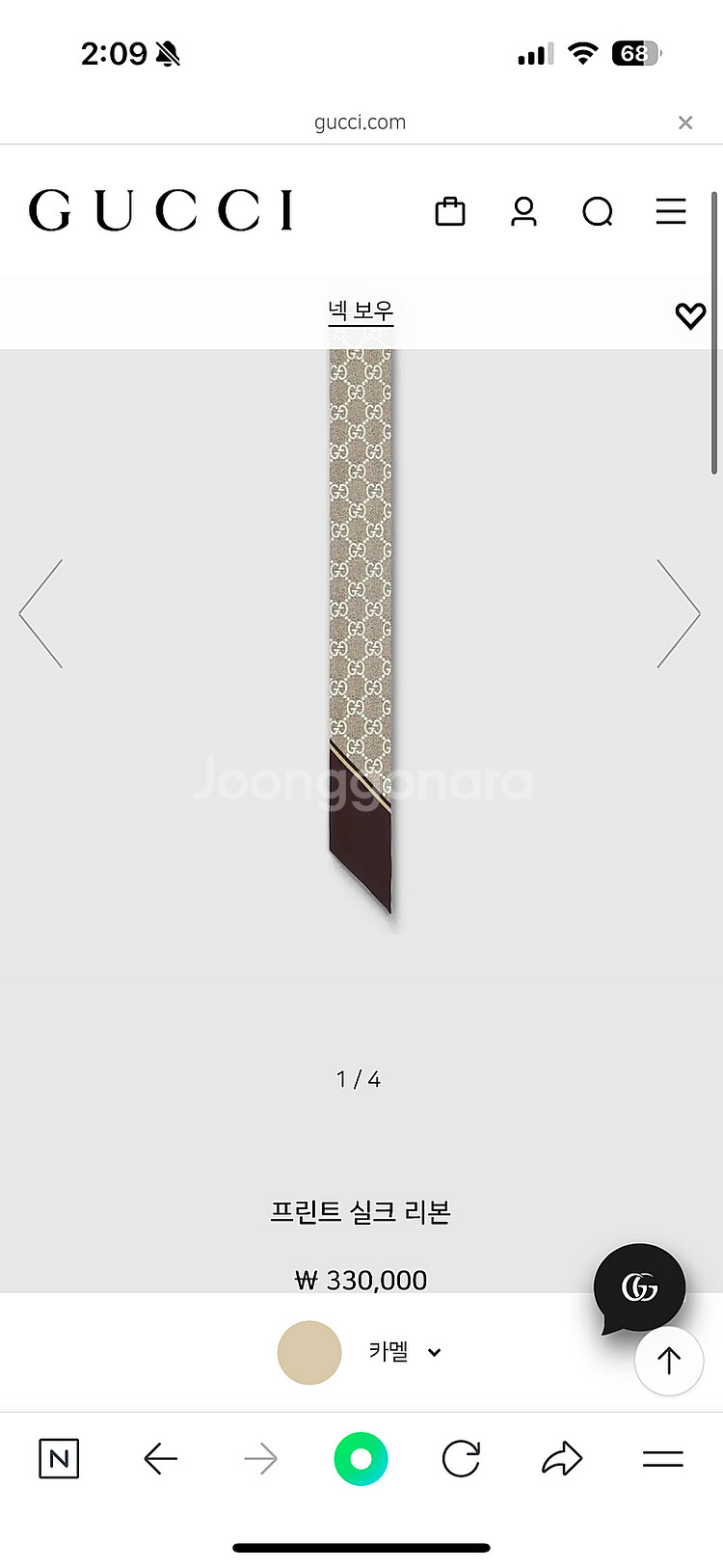
Task: Tap the green Naver search button
Action: point(361,1458)
